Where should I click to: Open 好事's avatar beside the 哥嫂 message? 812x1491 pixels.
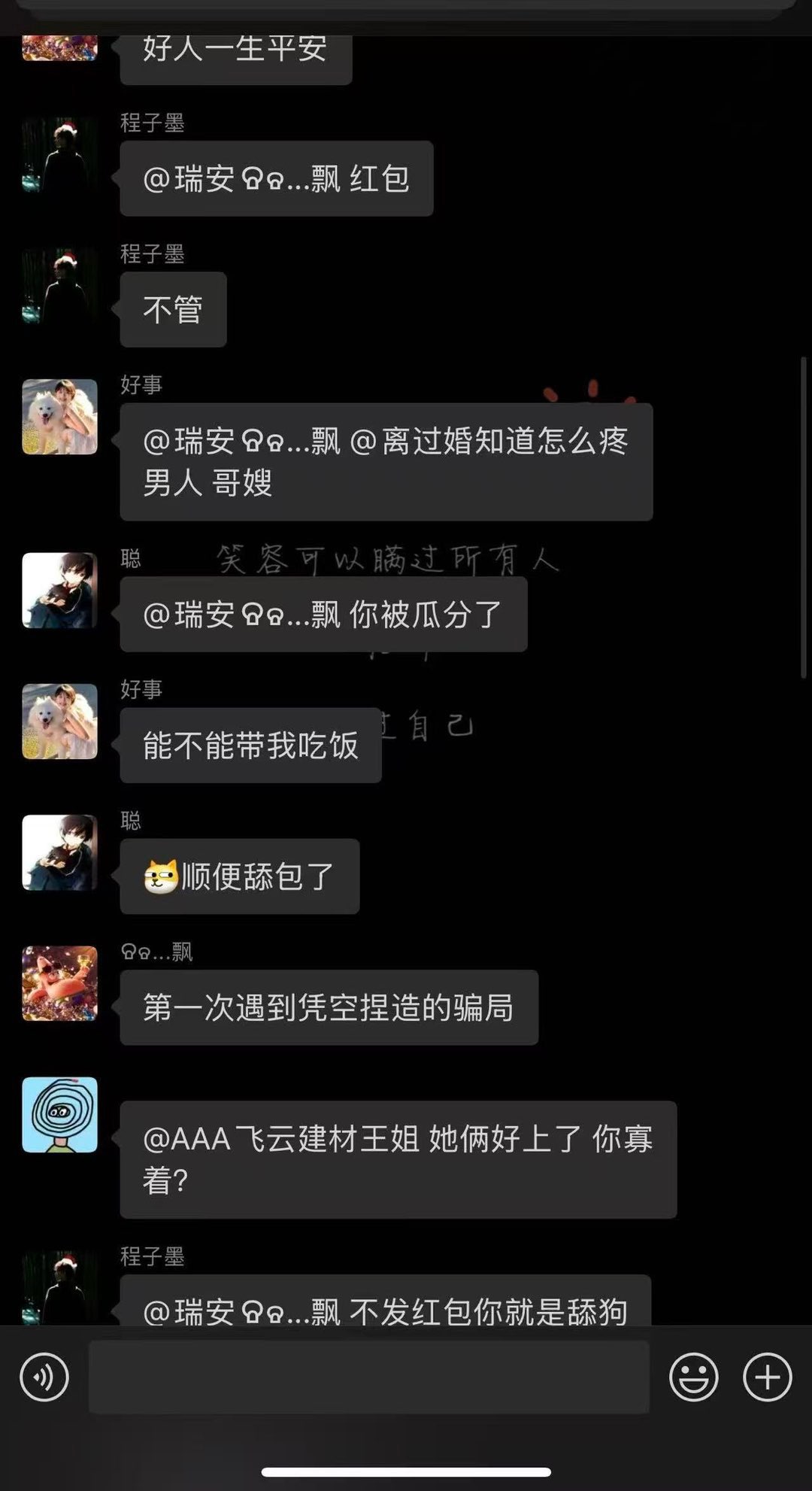pyautogui.click(x=60, y=417)
